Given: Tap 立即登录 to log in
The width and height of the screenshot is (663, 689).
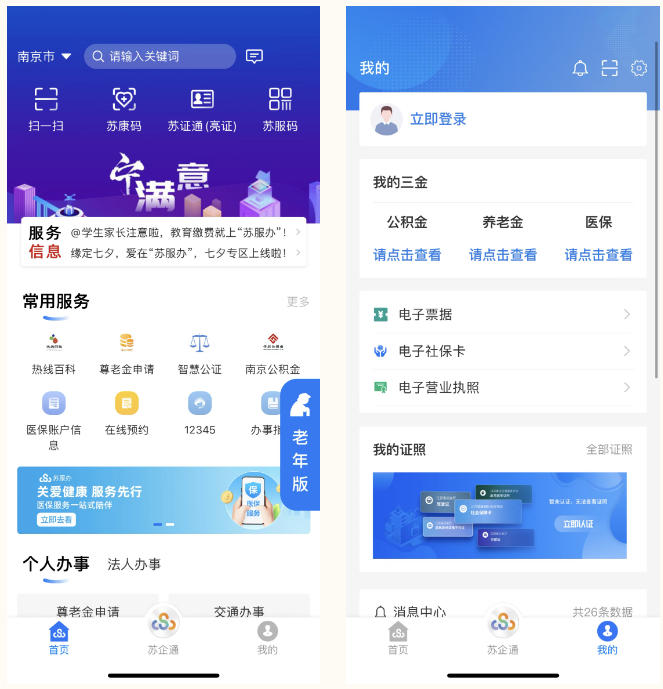Looking at the screenshot, I should [x=438, y=119].
